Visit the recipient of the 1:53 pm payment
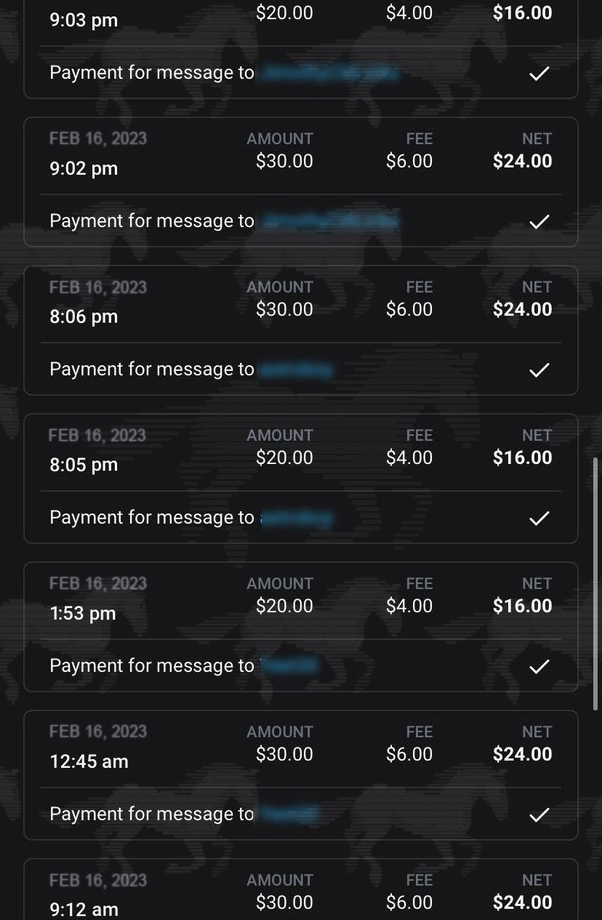 point(288,666)
